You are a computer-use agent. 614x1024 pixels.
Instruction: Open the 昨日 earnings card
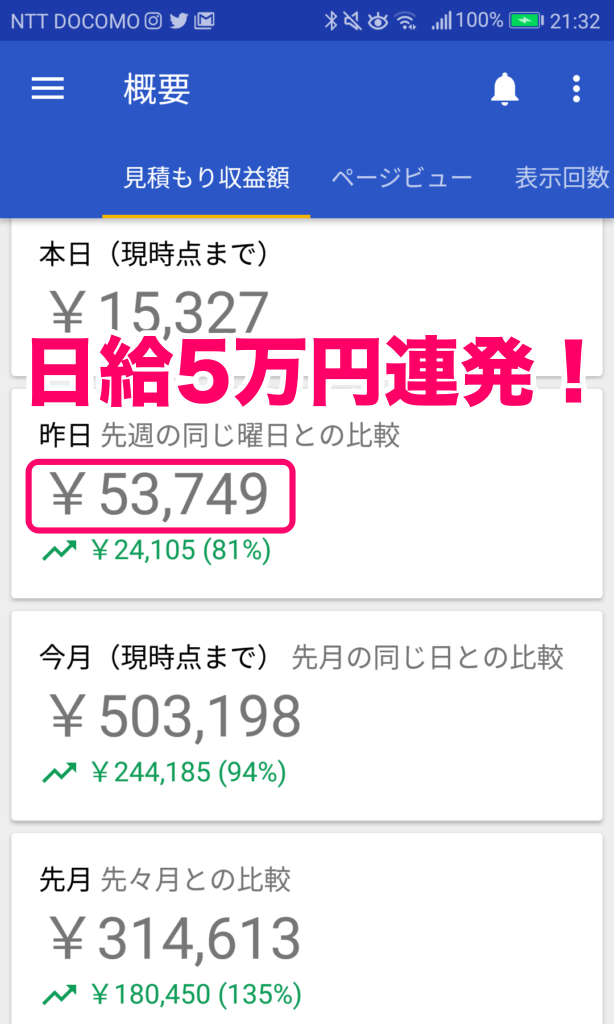tap(307, 493)
